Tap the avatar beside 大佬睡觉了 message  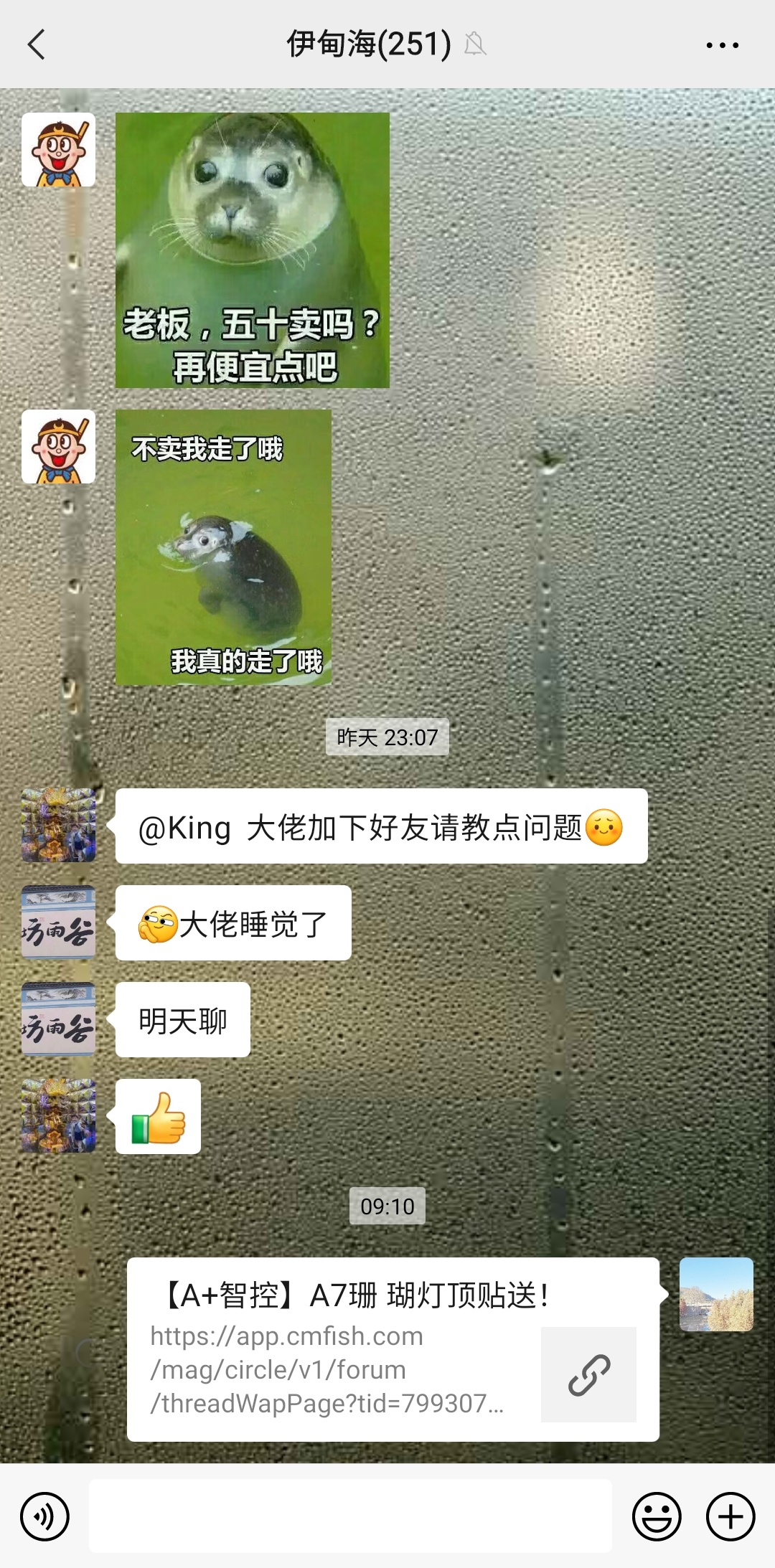(x=58, y=922)
